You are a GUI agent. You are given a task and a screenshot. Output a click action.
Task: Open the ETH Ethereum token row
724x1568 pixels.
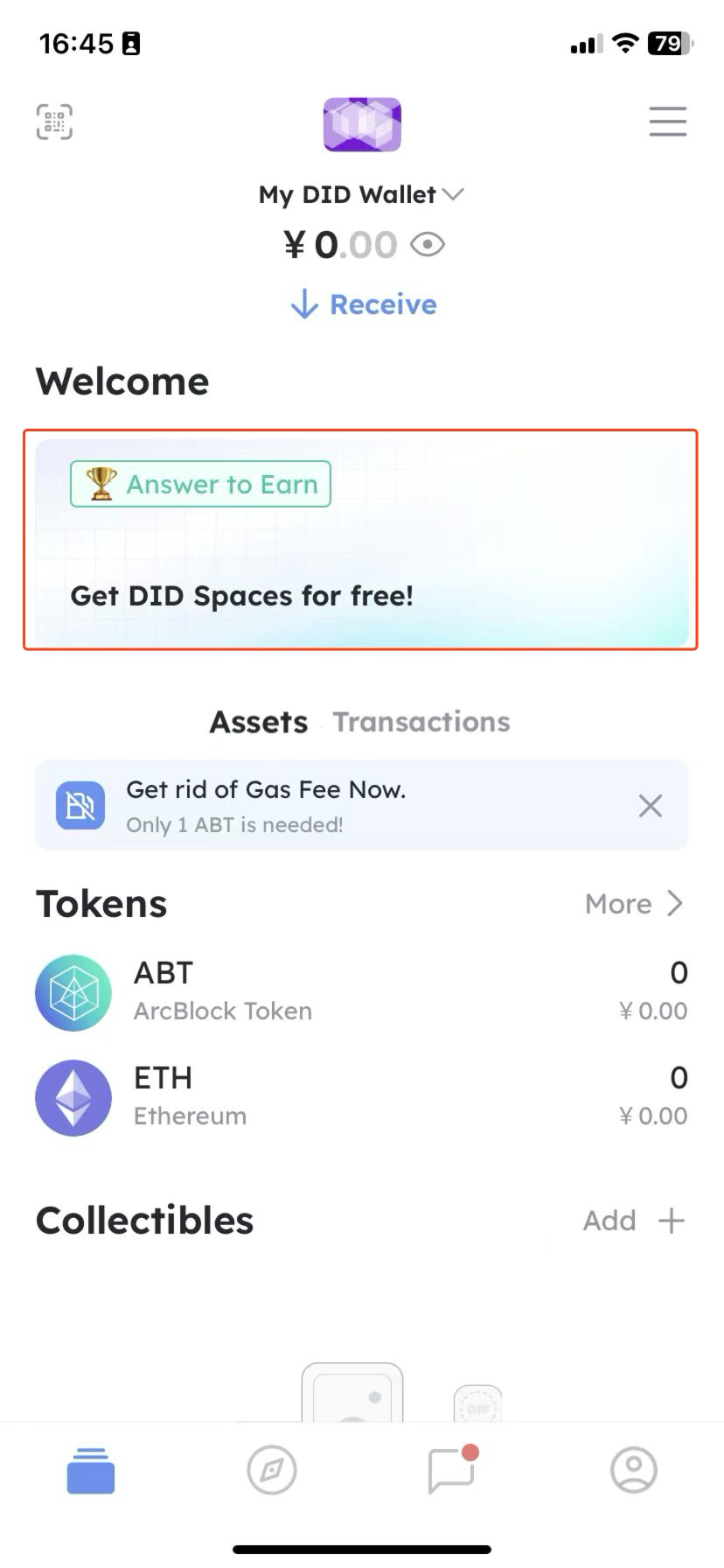(360, 1097)
